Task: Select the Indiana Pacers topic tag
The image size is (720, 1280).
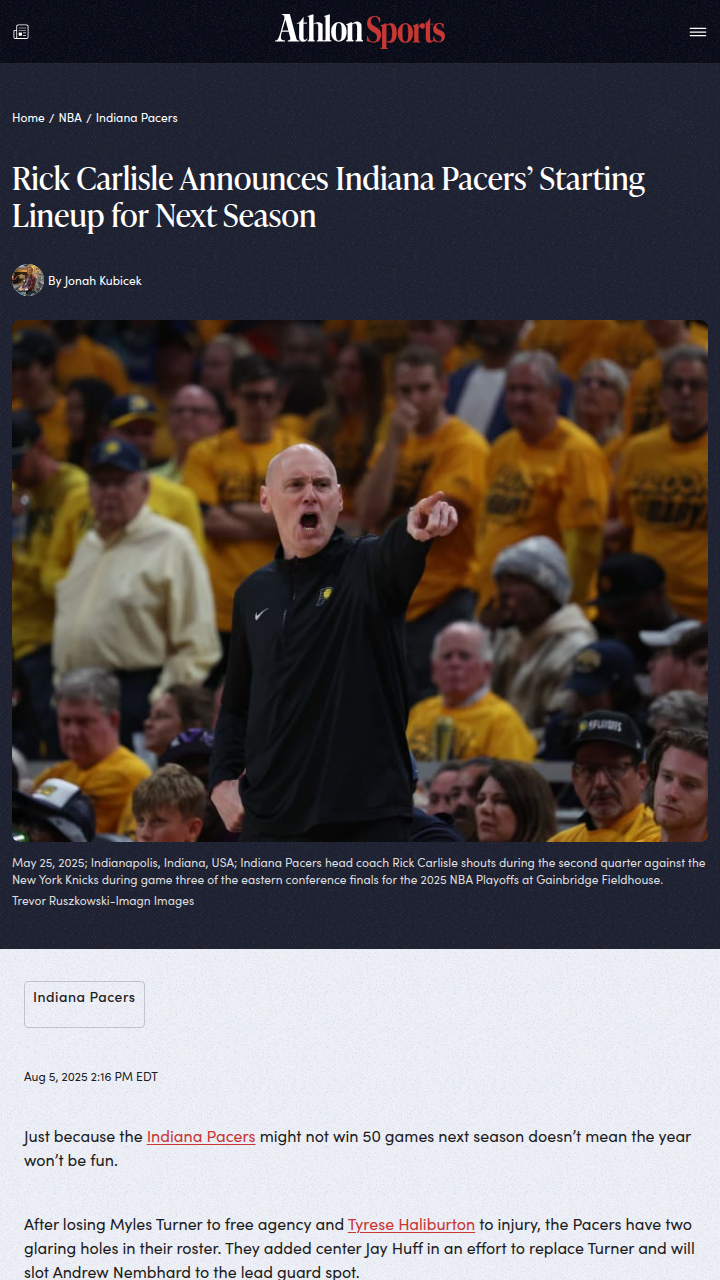Action: pyautogui.click(x=84, y=998)
